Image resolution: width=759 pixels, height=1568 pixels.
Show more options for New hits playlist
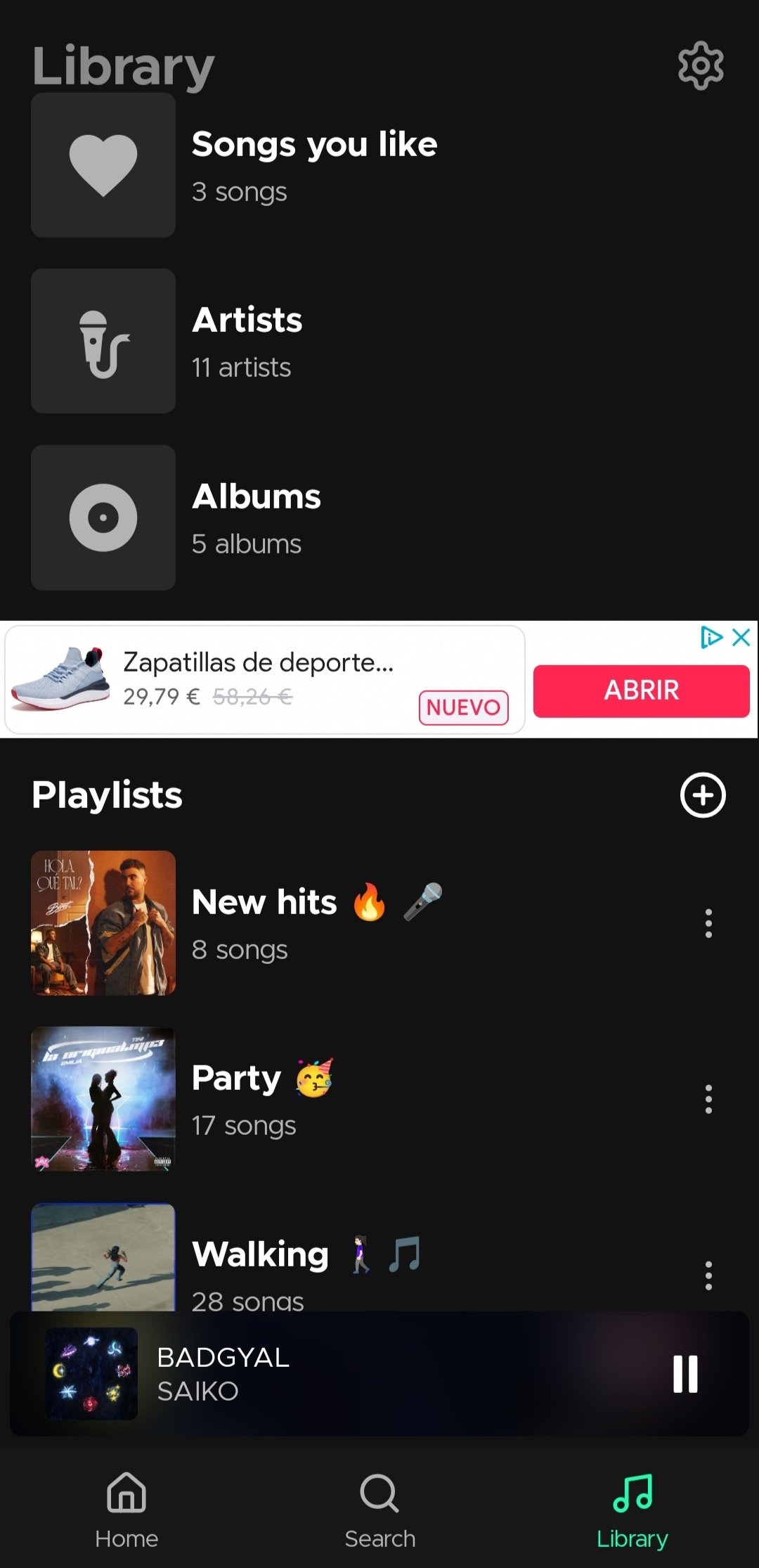(x=708, y=923)
